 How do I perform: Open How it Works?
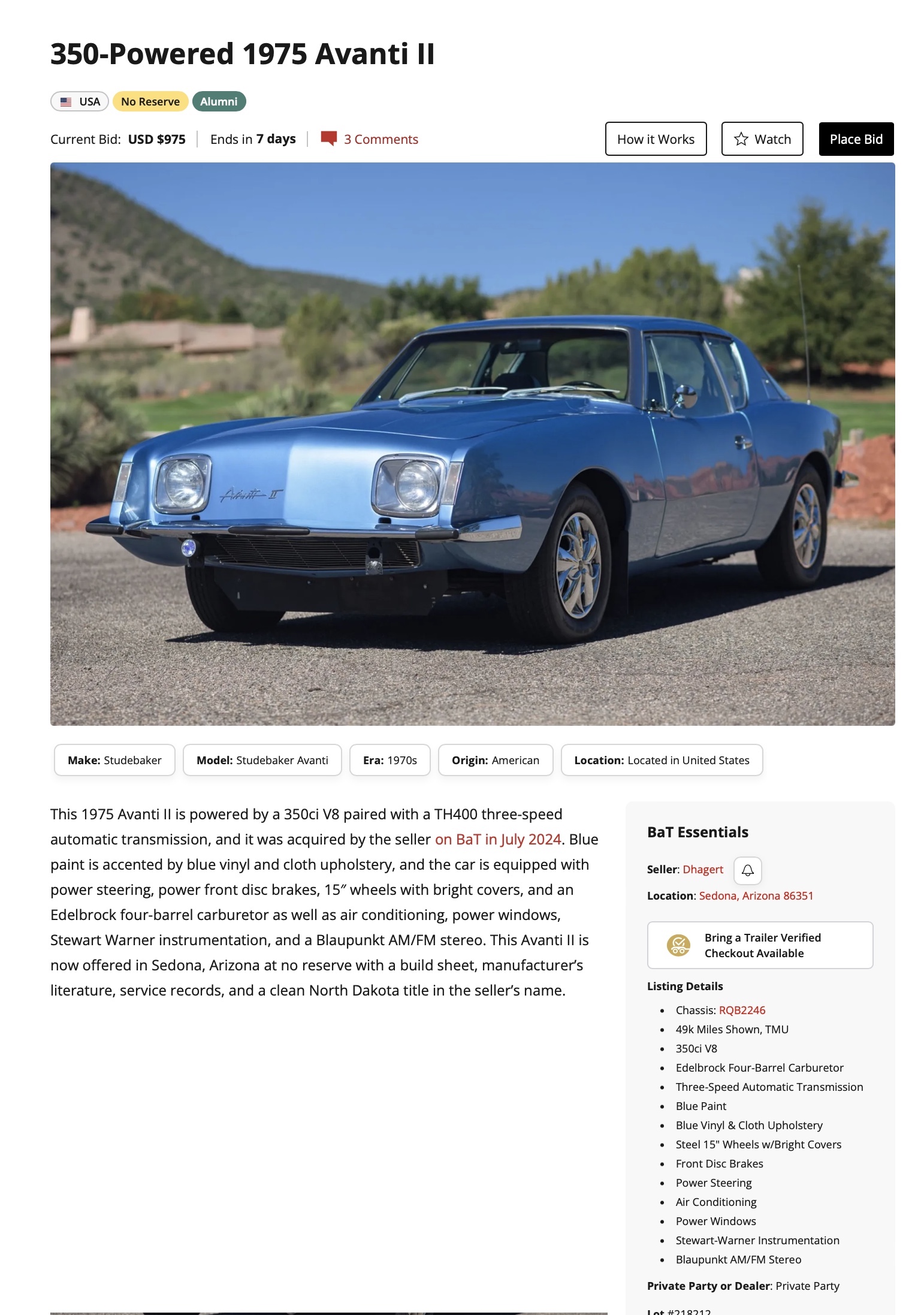(656, 139)
